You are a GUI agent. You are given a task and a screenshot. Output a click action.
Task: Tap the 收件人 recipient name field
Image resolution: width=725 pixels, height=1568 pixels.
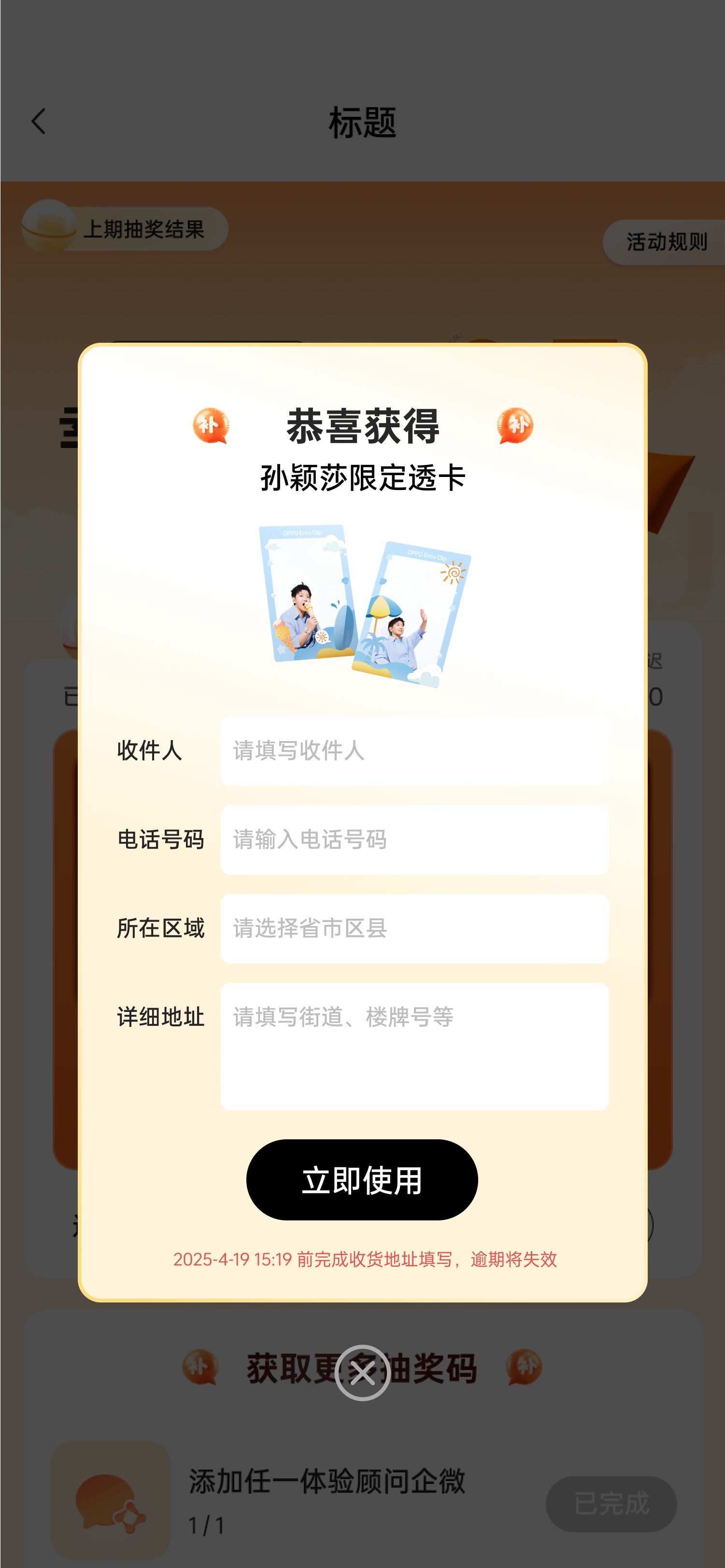click(x=414, y=751)
